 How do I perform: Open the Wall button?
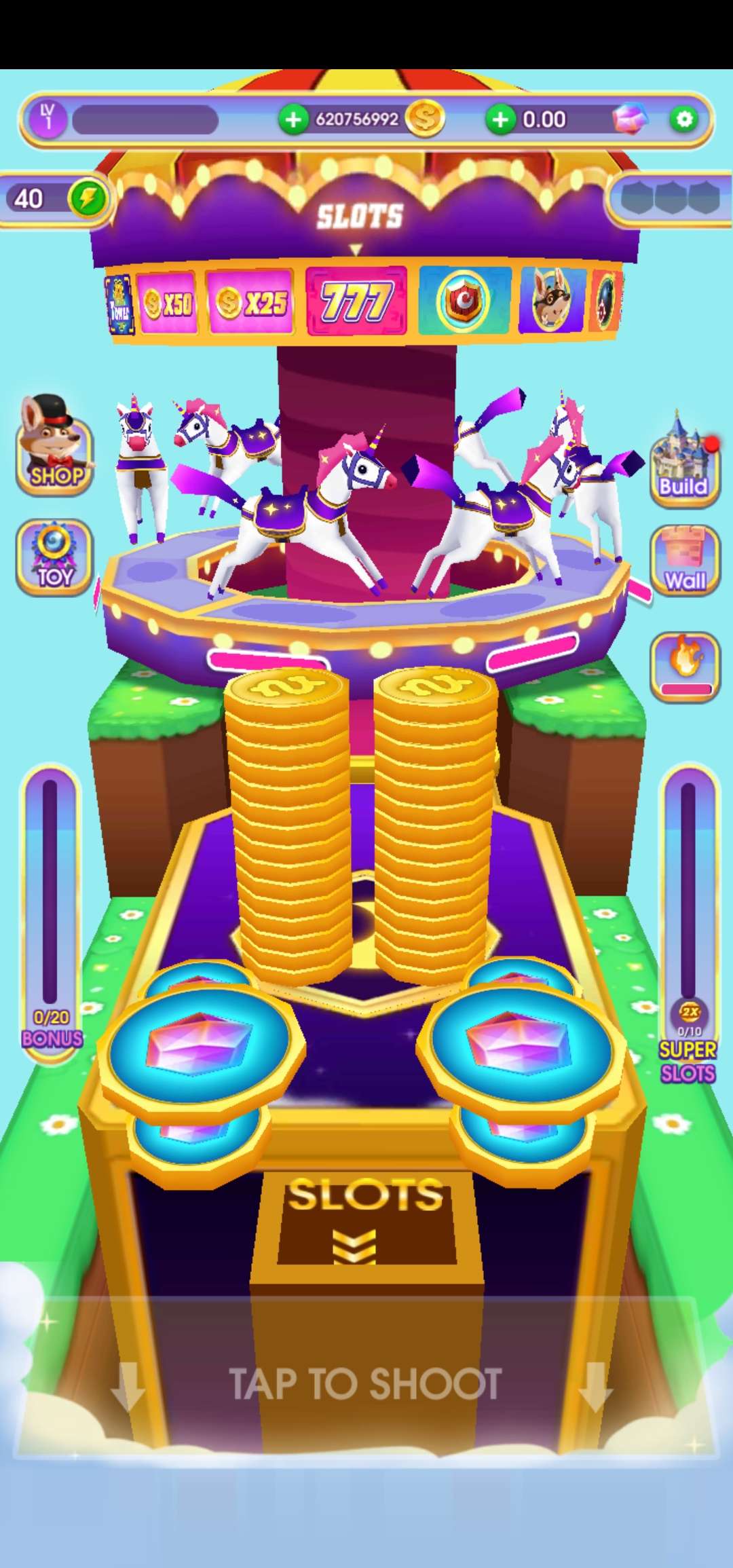[685, 561]
